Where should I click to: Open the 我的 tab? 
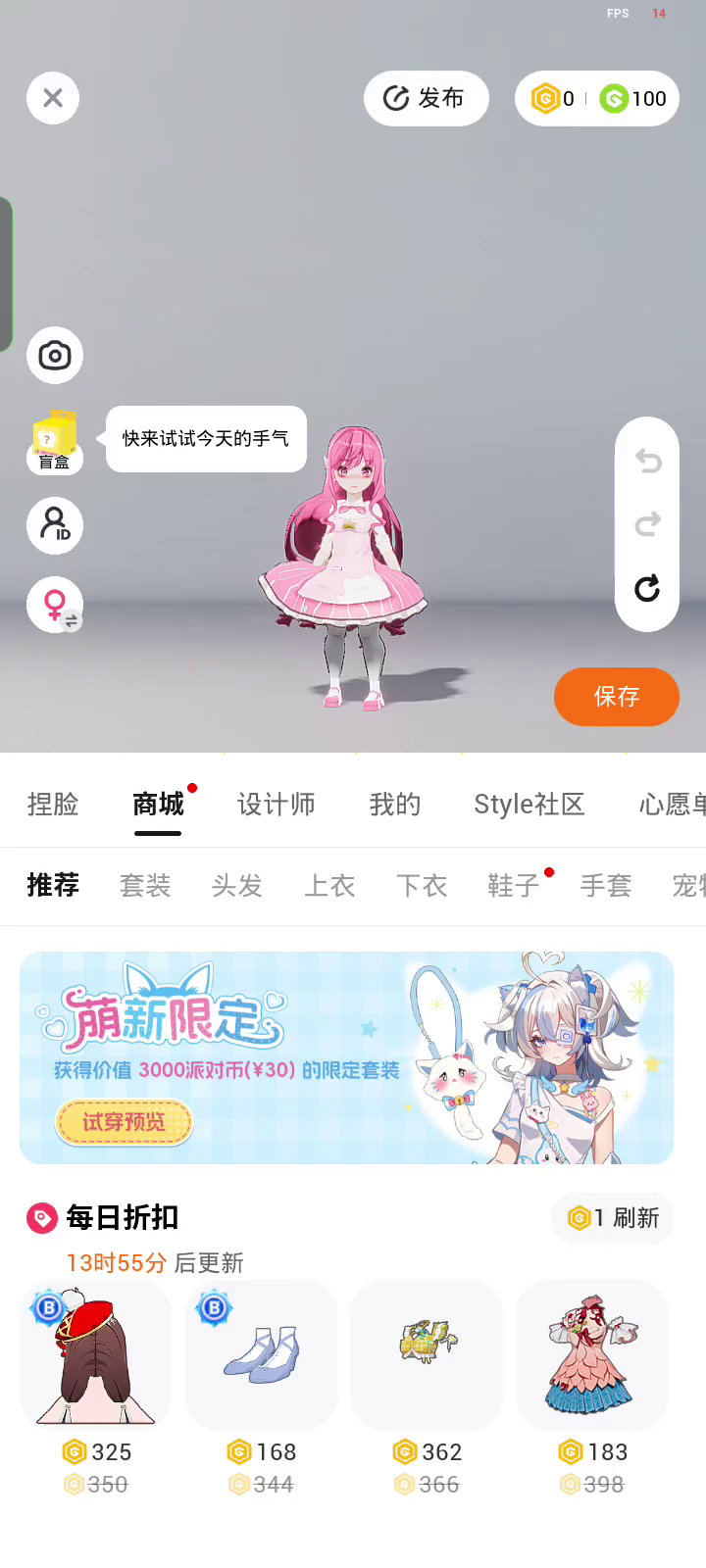pyautogui.click(x=394, y=805)
